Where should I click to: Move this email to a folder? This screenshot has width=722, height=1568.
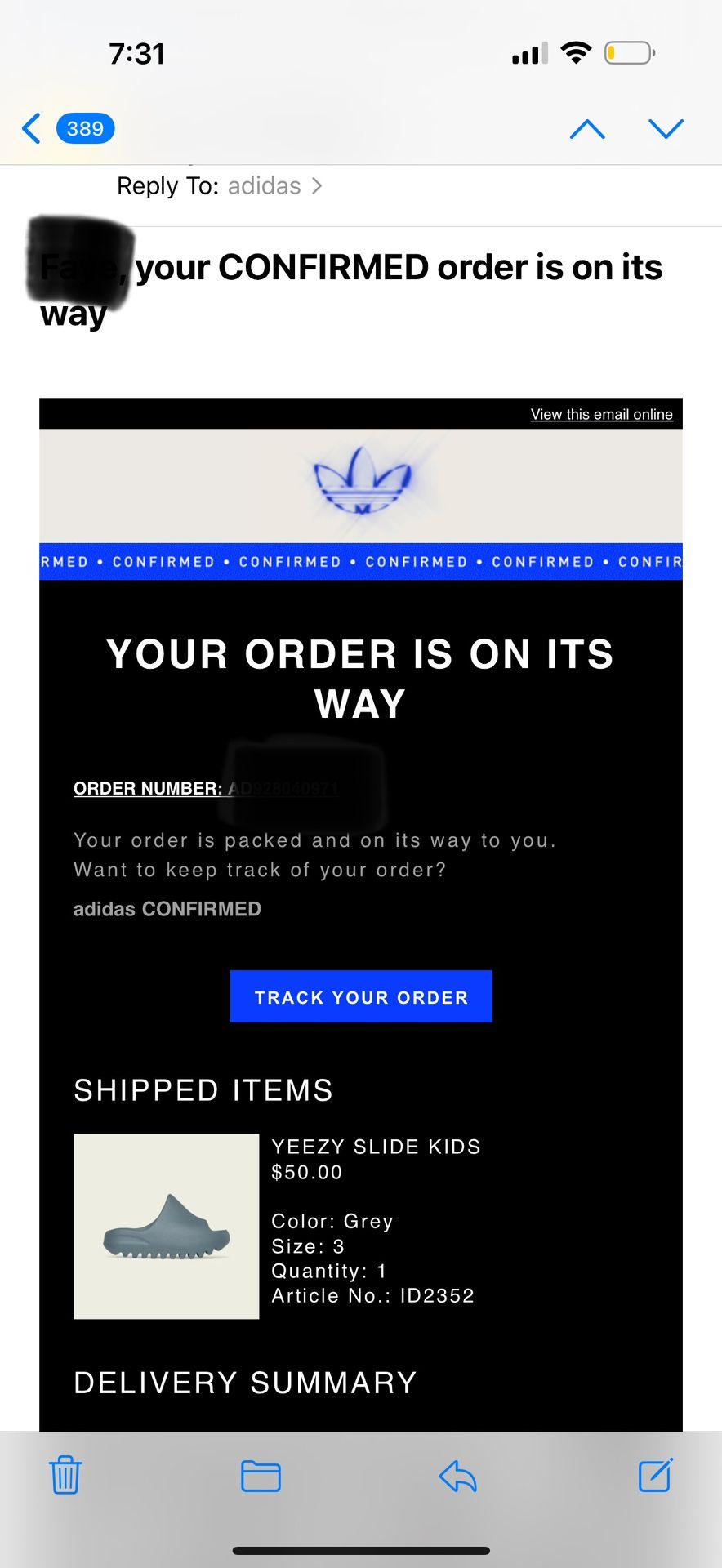[261, 1476]
